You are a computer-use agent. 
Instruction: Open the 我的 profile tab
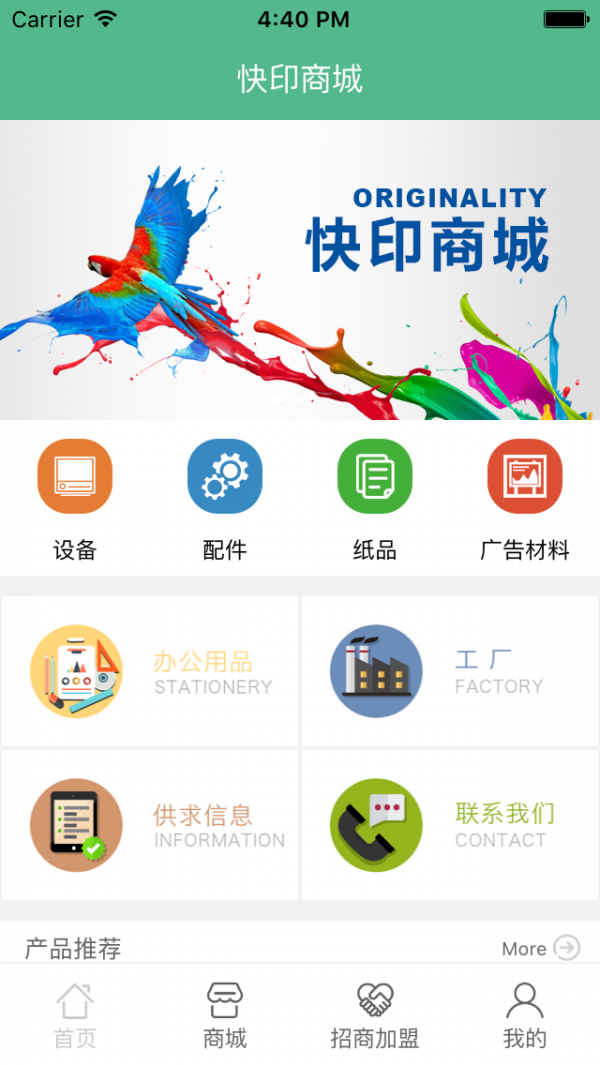[x=525, y=1015]
